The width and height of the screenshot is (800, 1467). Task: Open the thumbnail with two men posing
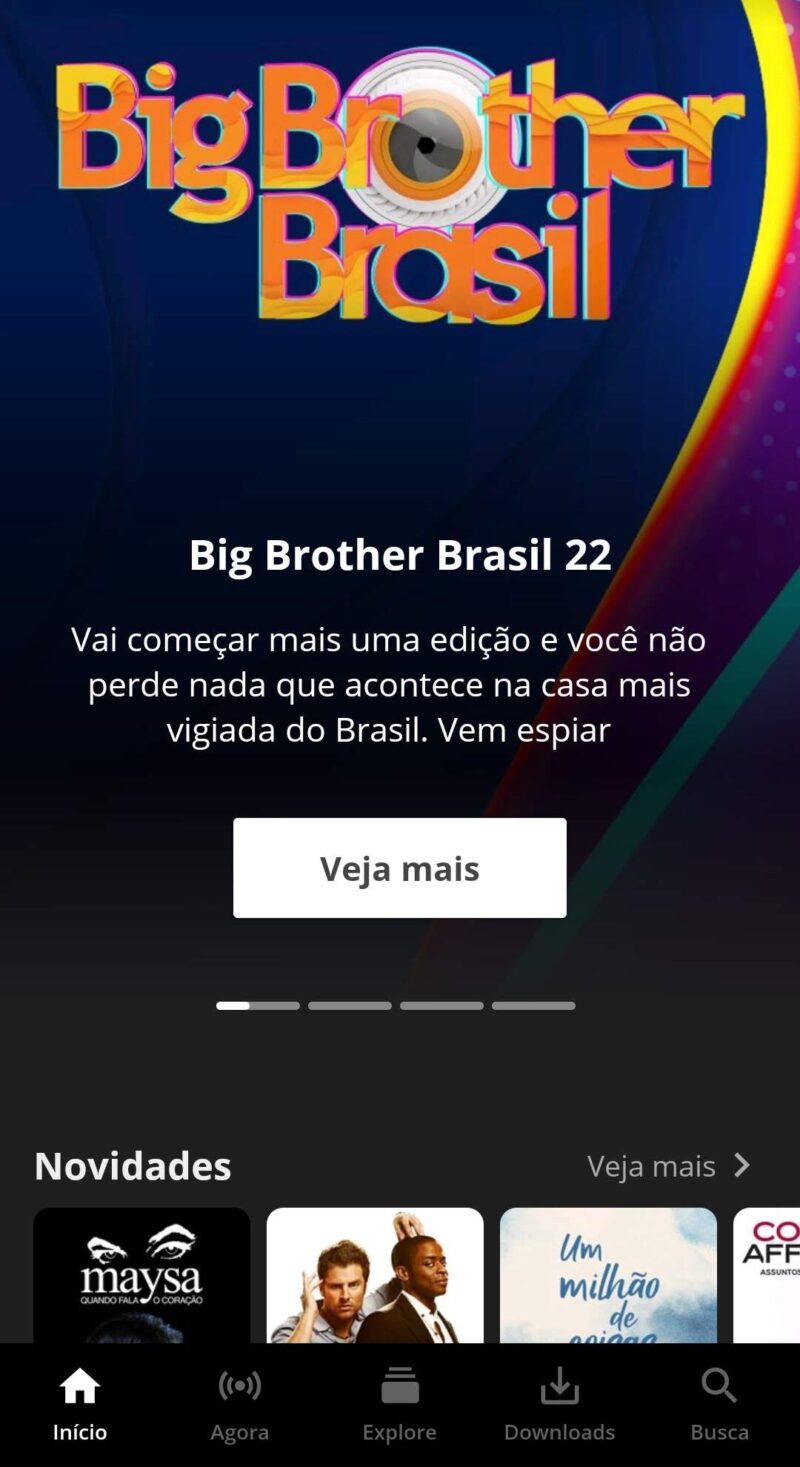374,1275
